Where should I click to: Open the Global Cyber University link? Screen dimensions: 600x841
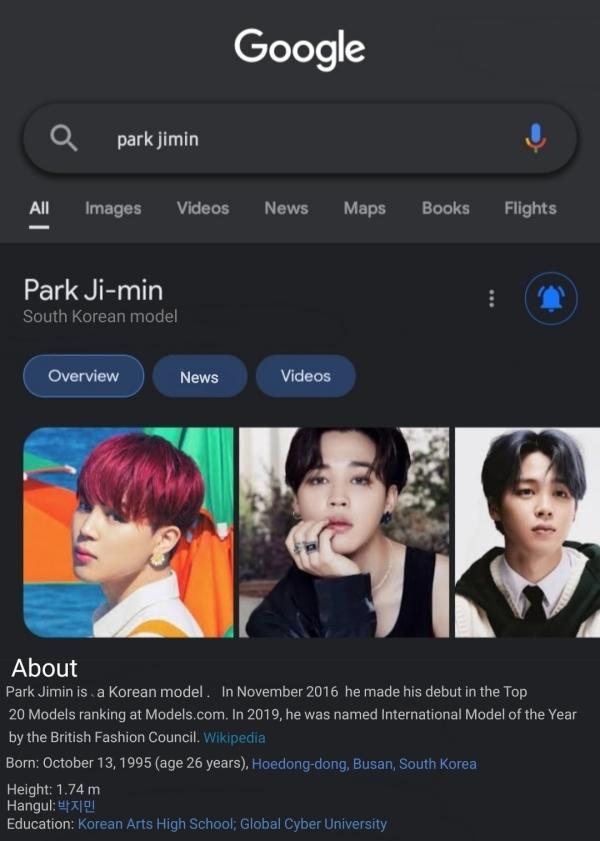314,824
